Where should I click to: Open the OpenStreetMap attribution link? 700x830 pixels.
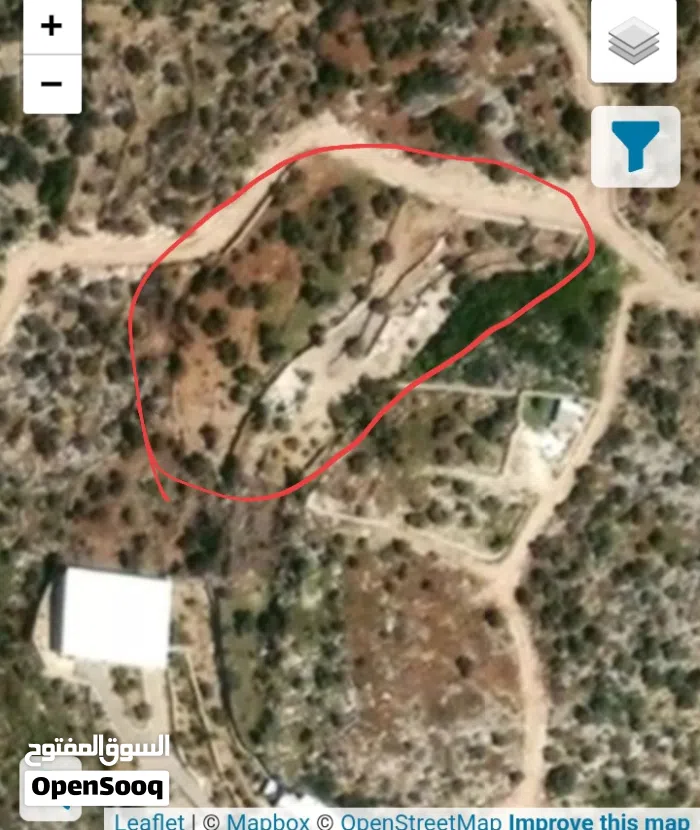pos(421,821)
